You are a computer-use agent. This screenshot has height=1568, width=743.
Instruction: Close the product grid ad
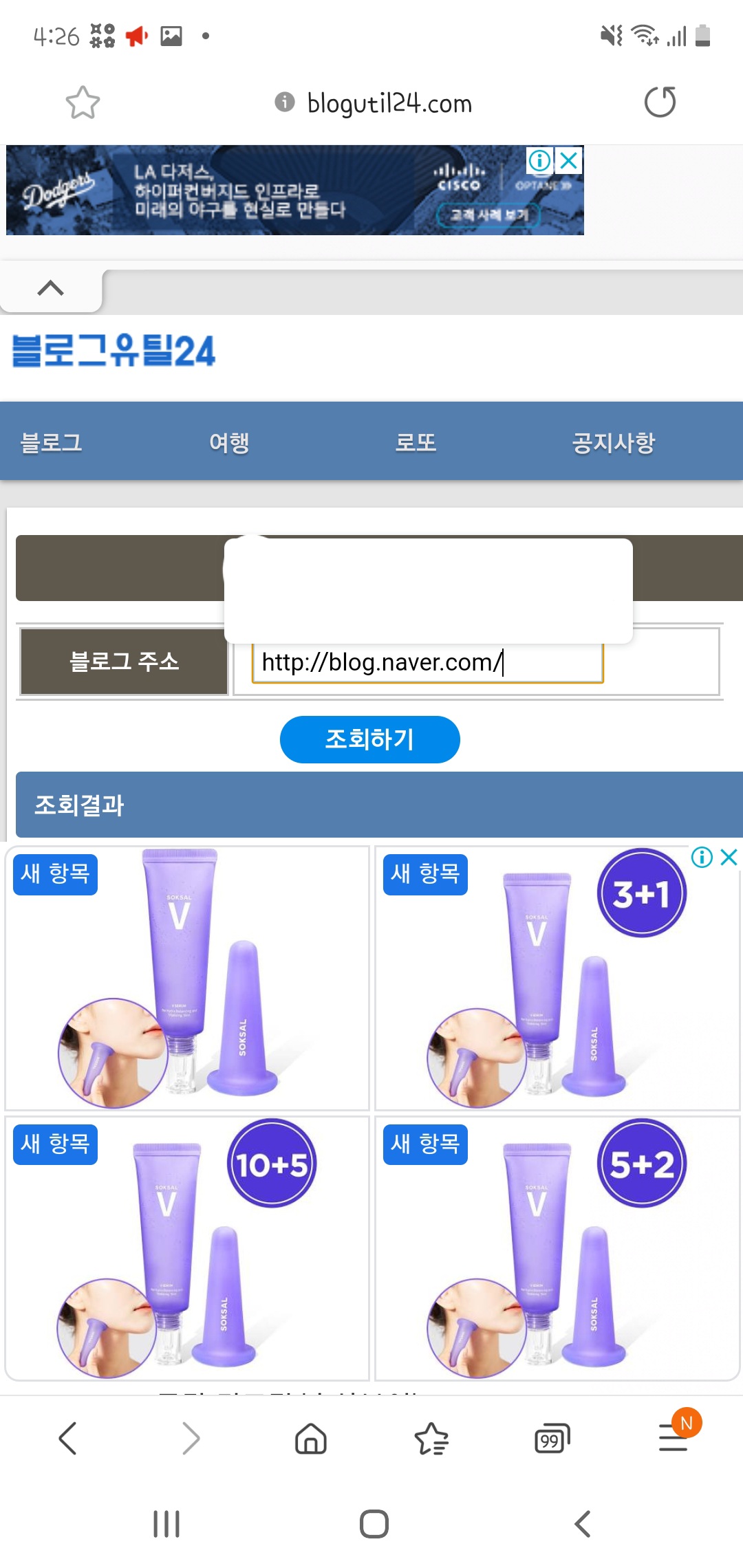(x=729, y=857)
